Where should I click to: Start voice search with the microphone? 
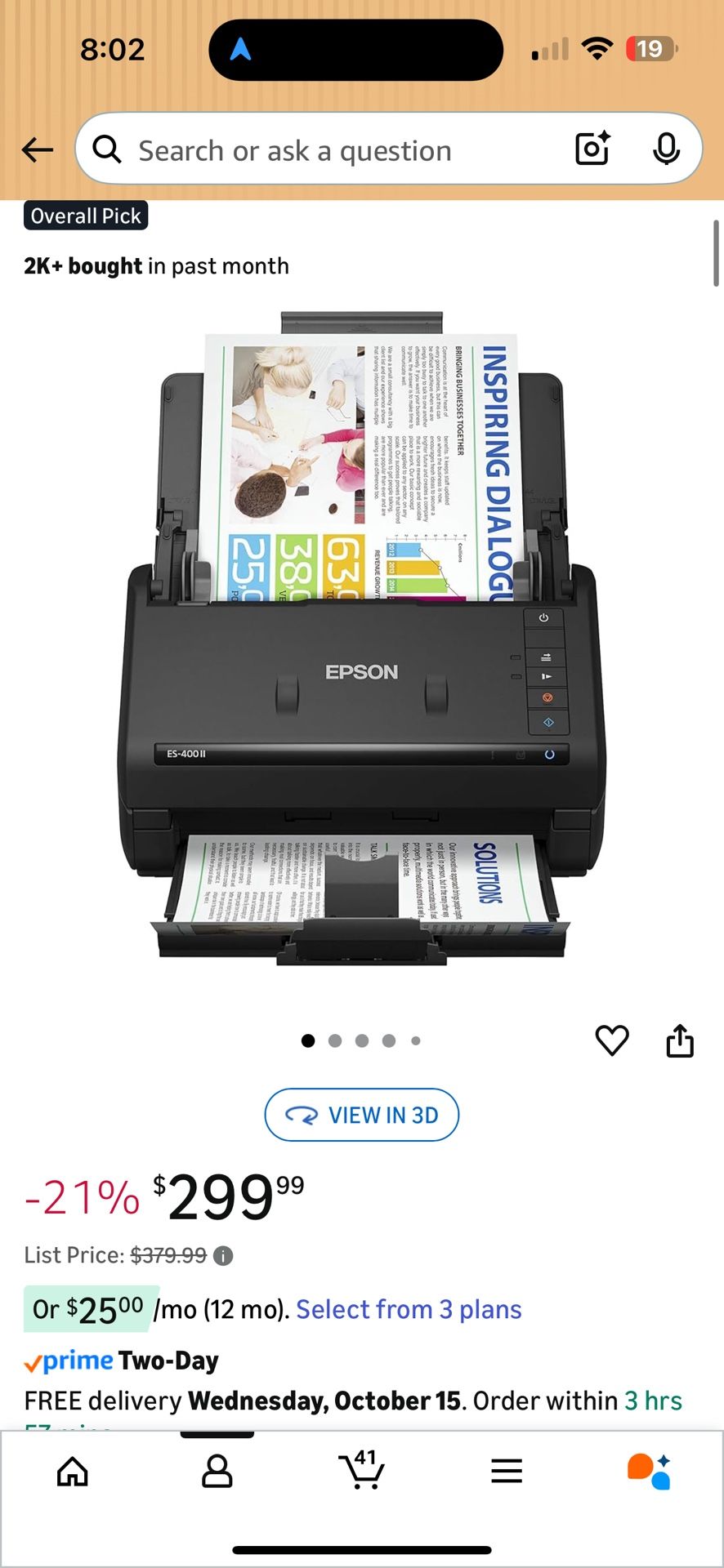pos(667,149)
